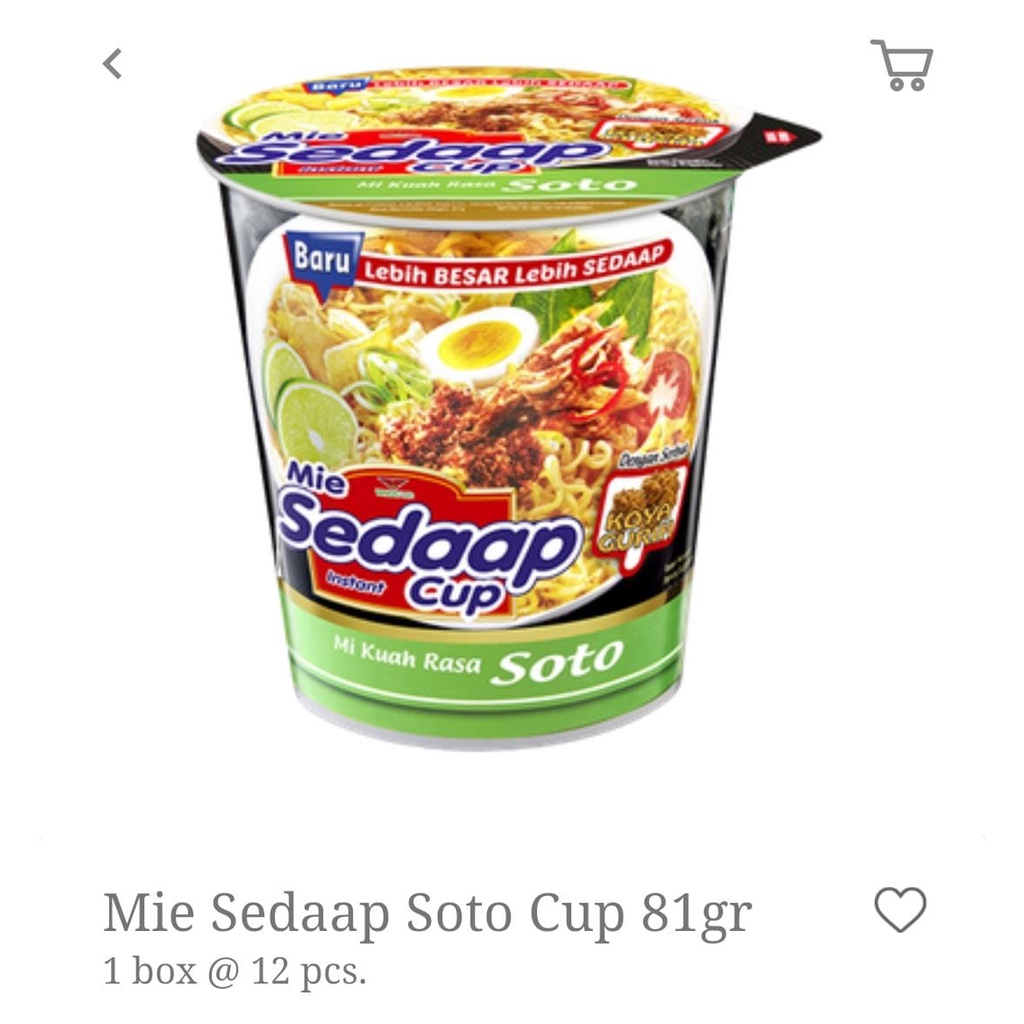Open the shopping cart
Image resolution: width=1024 pixels, height=1024 pixels.
pos(902,65)
